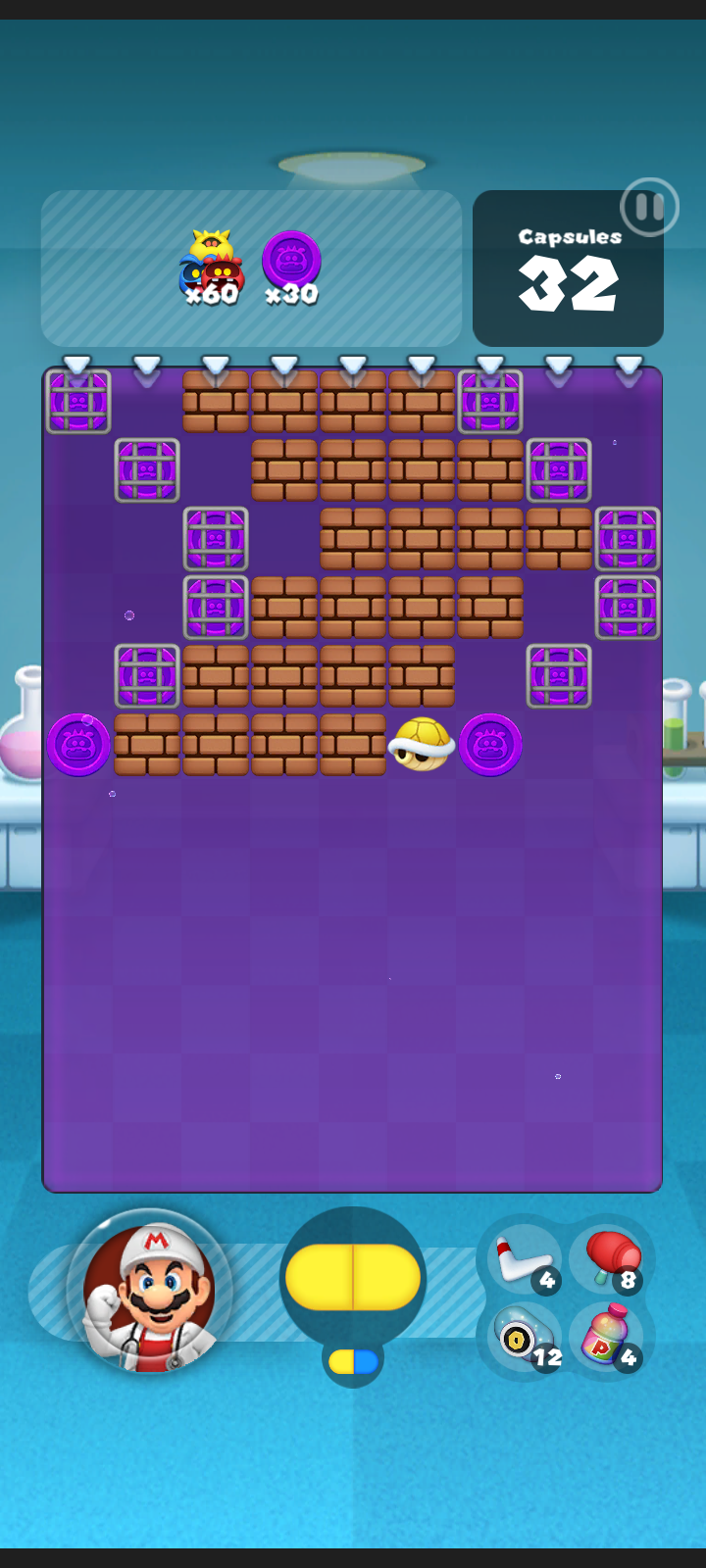Activate Dr. Mario's skill portrait

click(x=149, y=1291)
